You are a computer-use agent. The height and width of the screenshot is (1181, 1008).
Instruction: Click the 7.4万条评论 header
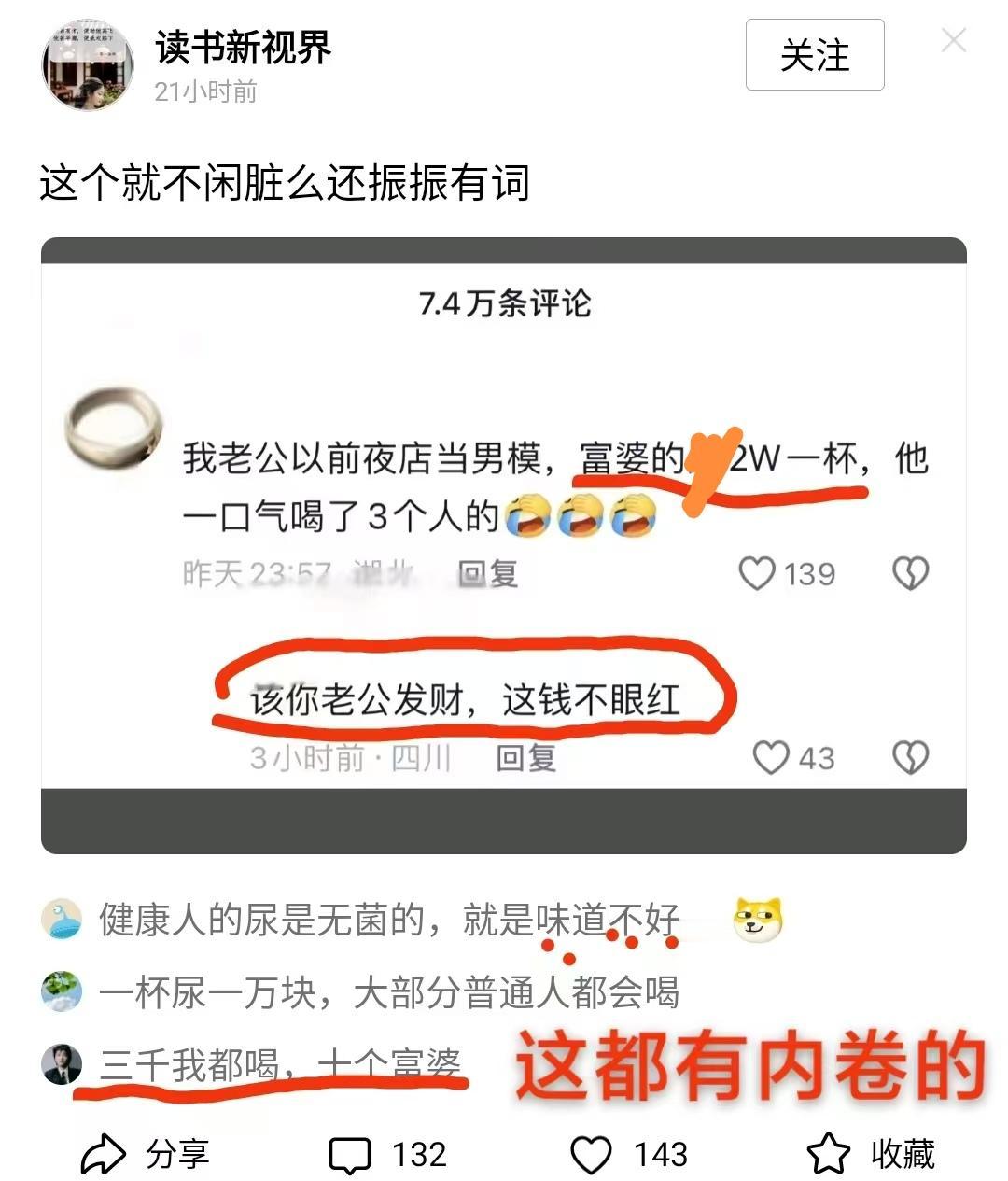pyautogui.click(x=504, y=305)
